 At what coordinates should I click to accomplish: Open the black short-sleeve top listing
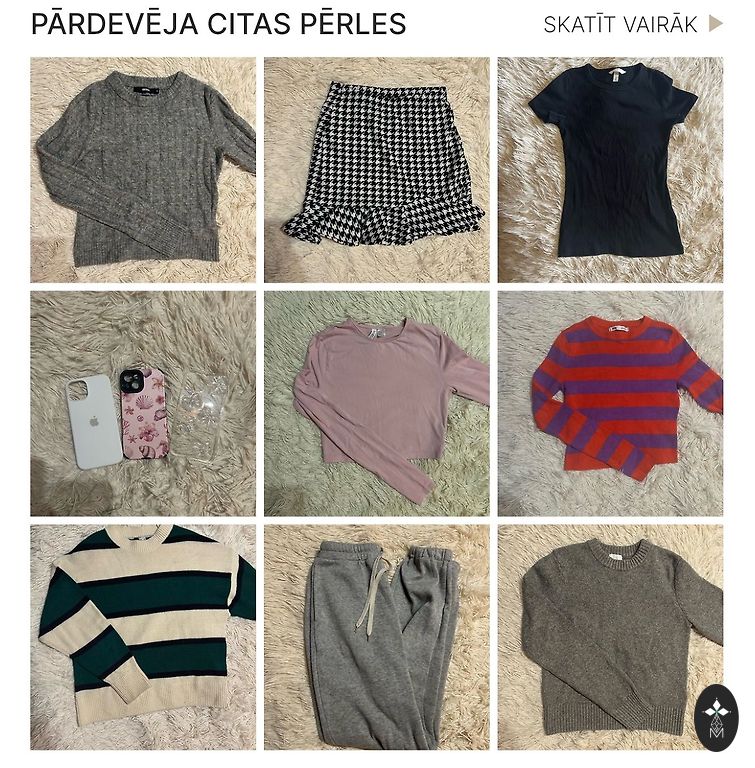pyautogui.click(x=610, y=170)
